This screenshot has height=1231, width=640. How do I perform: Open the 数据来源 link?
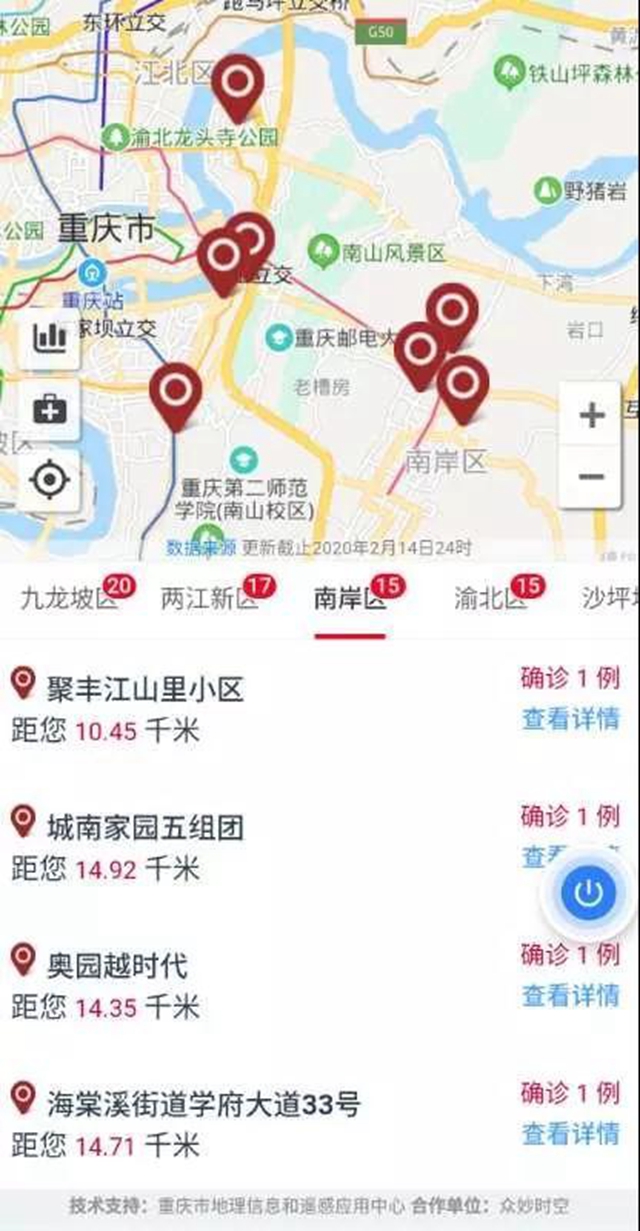tap(201, 548)
